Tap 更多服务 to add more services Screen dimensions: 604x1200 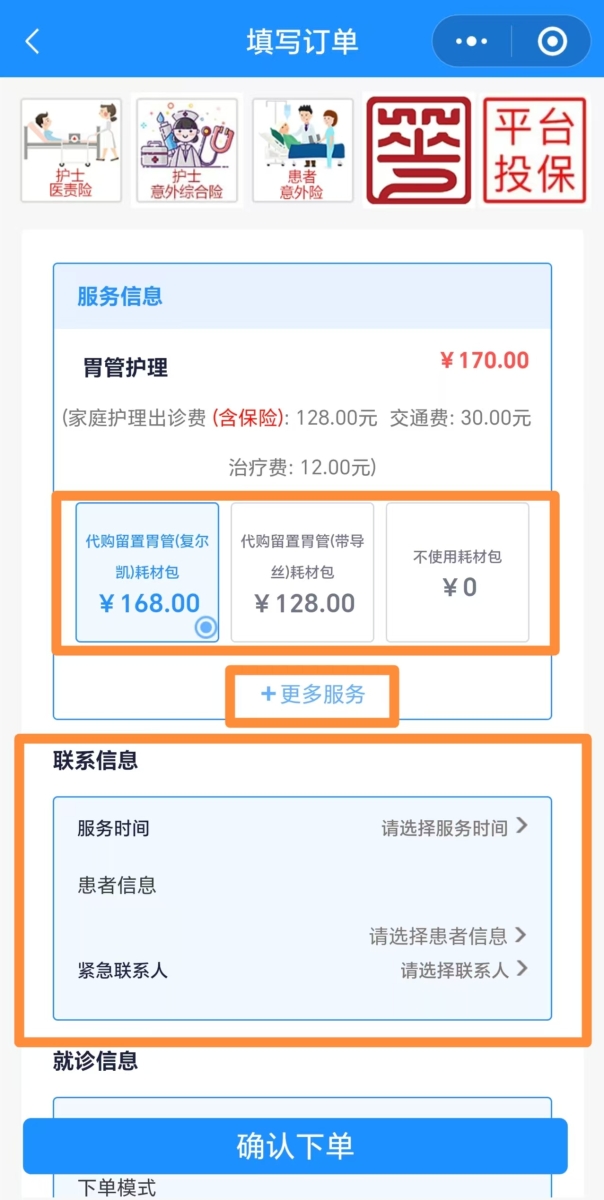[313, 695]
